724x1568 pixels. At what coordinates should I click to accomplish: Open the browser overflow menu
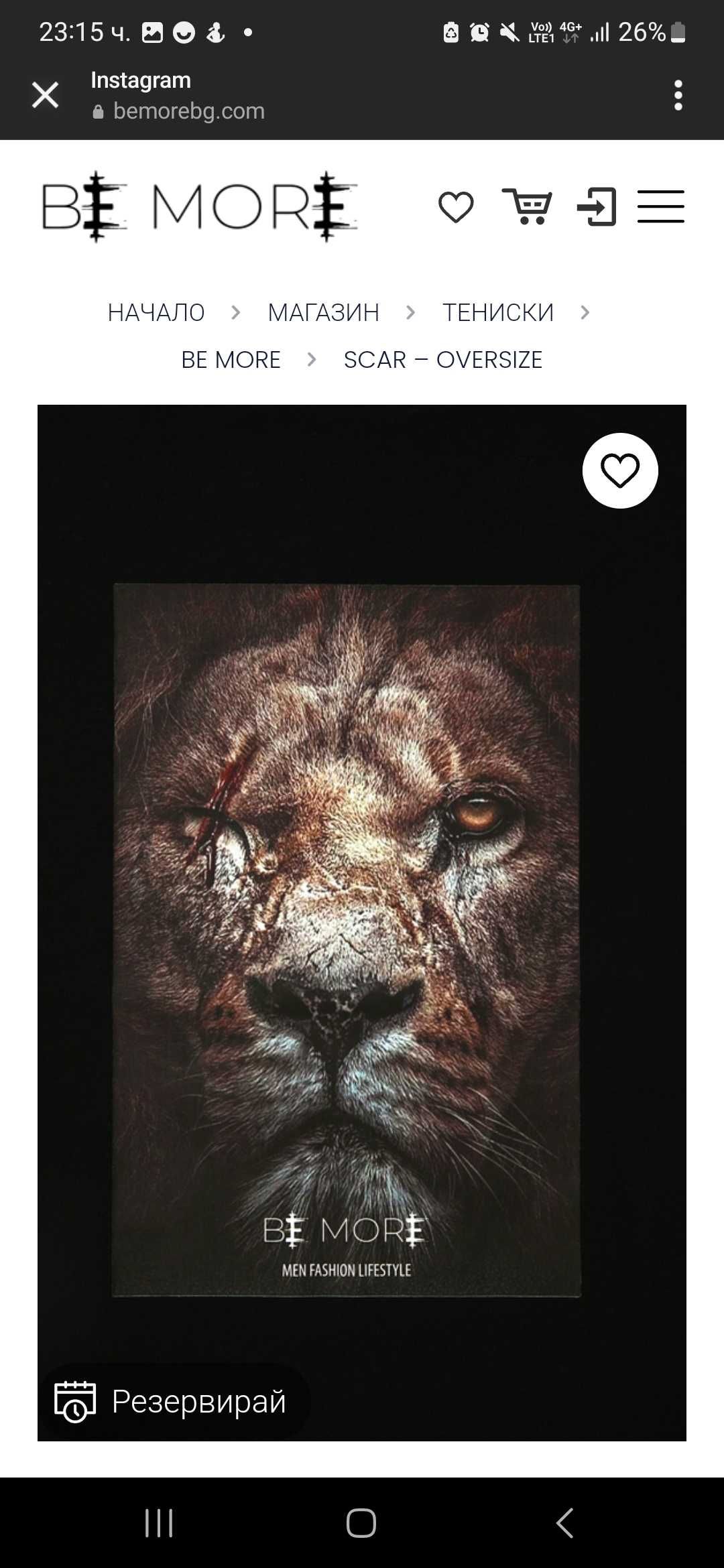point(678,95)
